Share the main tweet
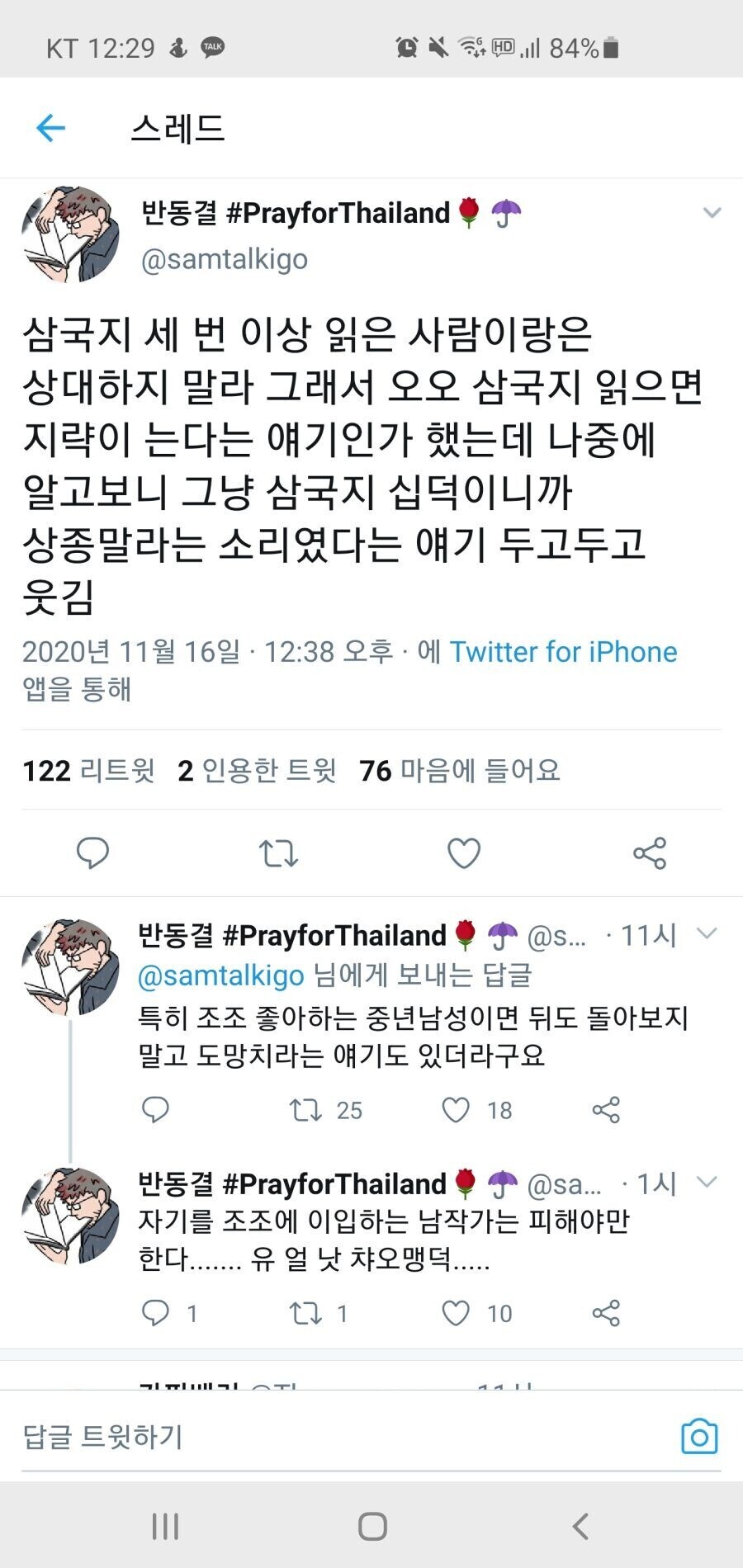The image size is (743, 1568). pyautogui.click(x=650, y=853)
